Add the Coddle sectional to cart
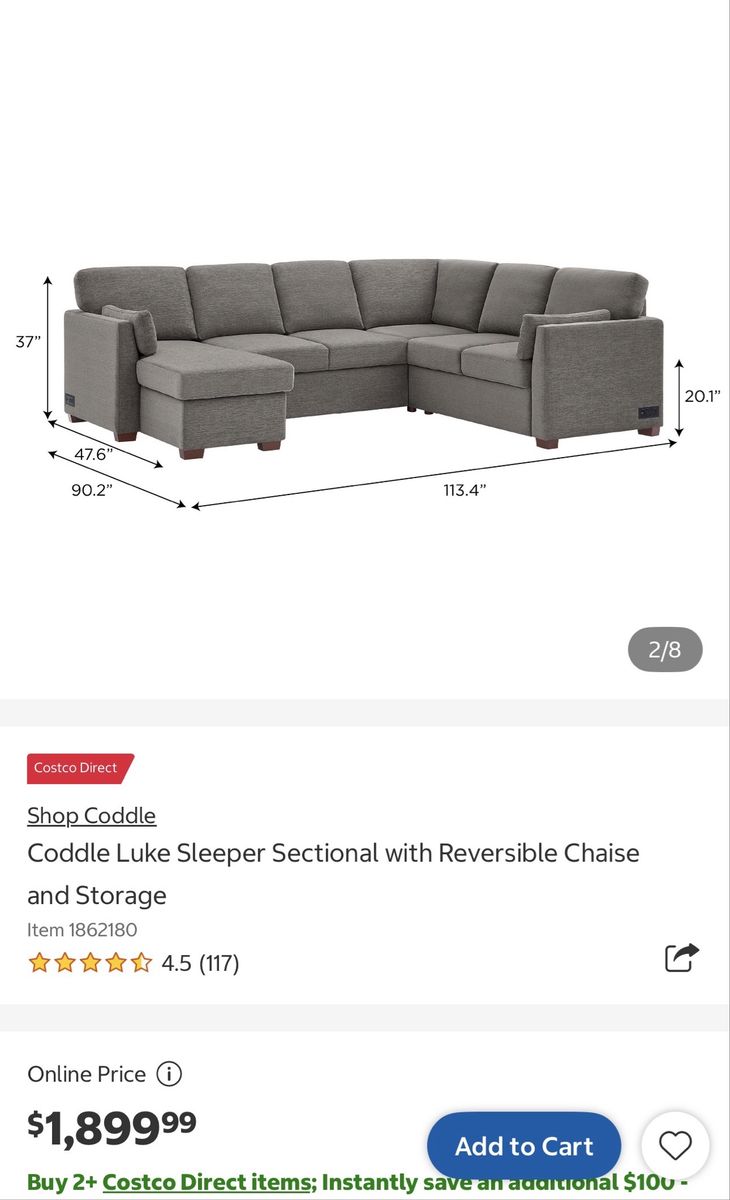This screenshot has width=730, height=1200. [524, 1146]
